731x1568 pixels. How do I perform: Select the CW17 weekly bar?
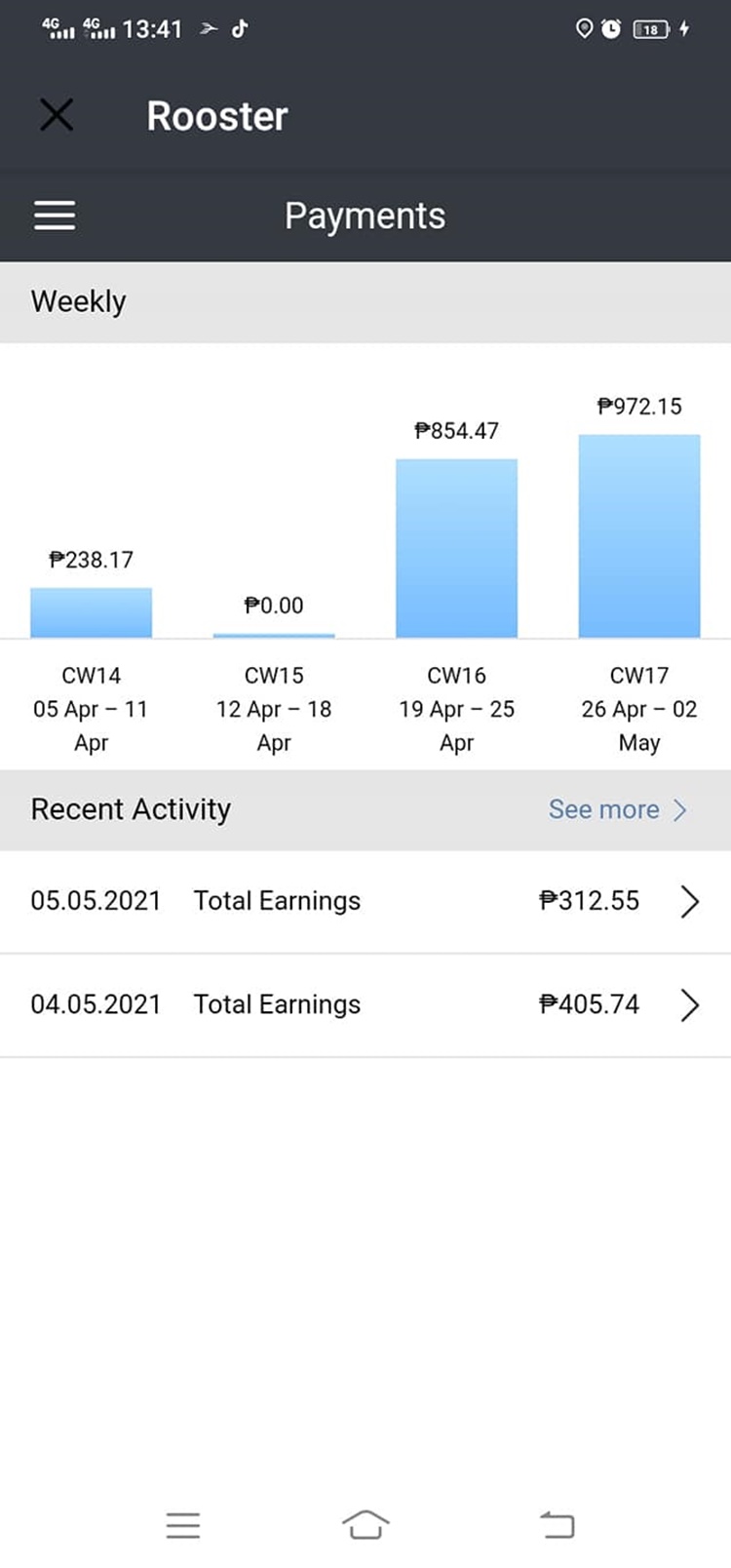(639, 536)
